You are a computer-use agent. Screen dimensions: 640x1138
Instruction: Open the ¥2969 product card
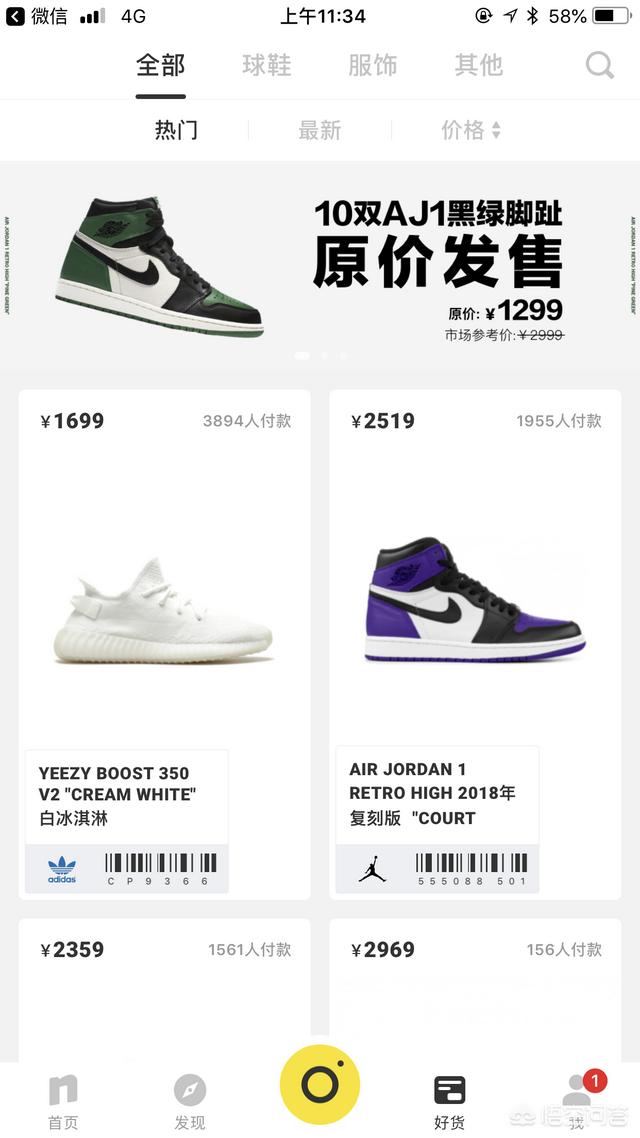(475, 991)
